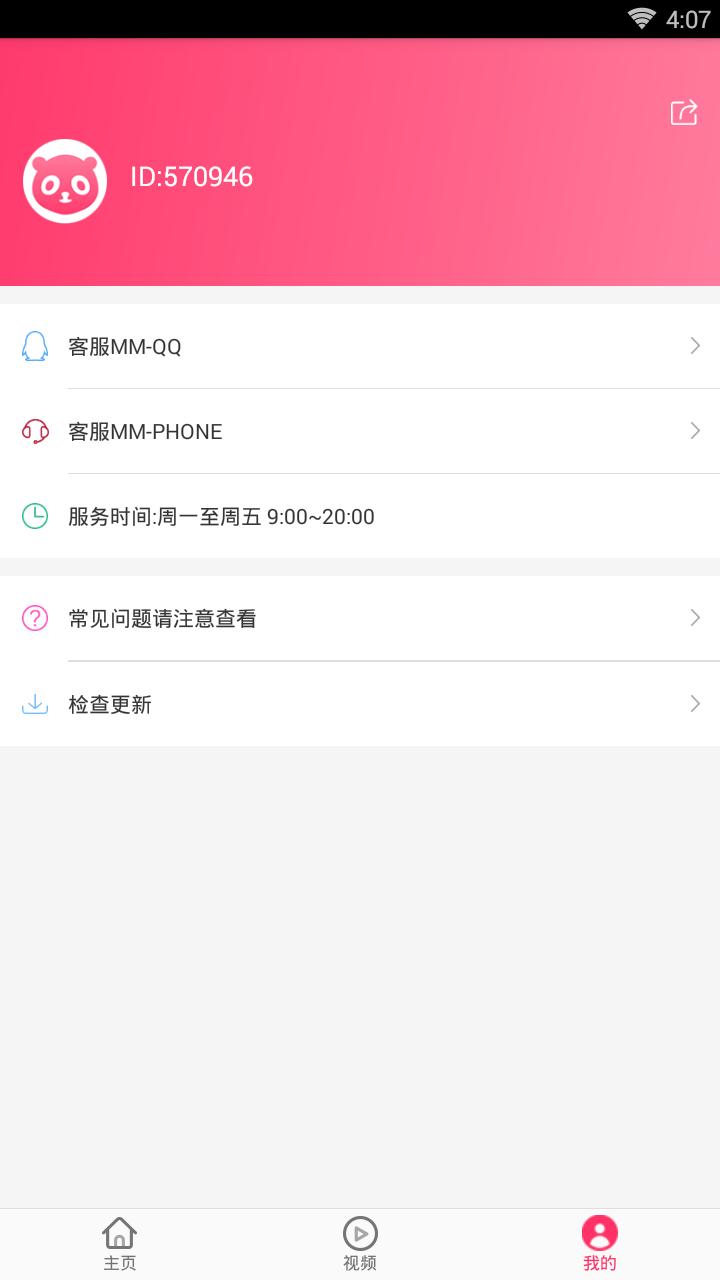Image resolution: width=720 pixels, height=1280 pixels.
Task: Tap the share icon in the header
Action: click(x=684, y=112)
